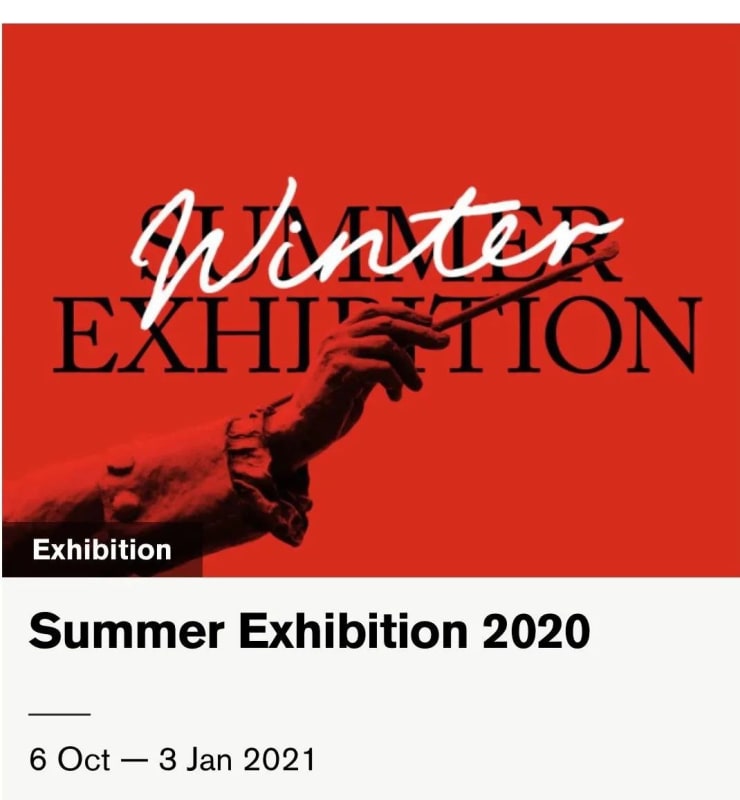Open the Summer Exhibition 2020 card
The width and height of the screenshot is (740, 800).
click(x=310, y=633)
